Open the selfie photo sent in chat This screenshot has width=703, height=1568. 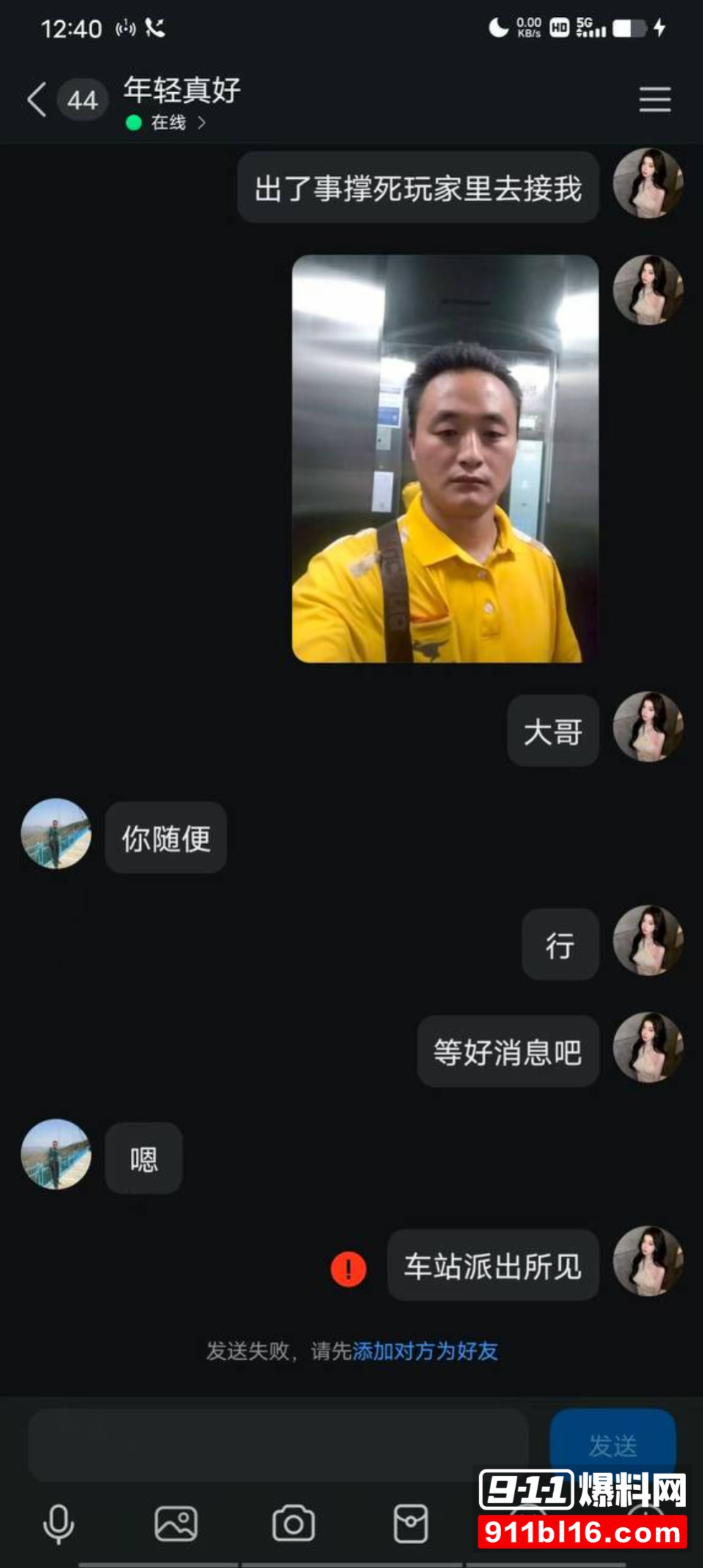click(445, 459)
